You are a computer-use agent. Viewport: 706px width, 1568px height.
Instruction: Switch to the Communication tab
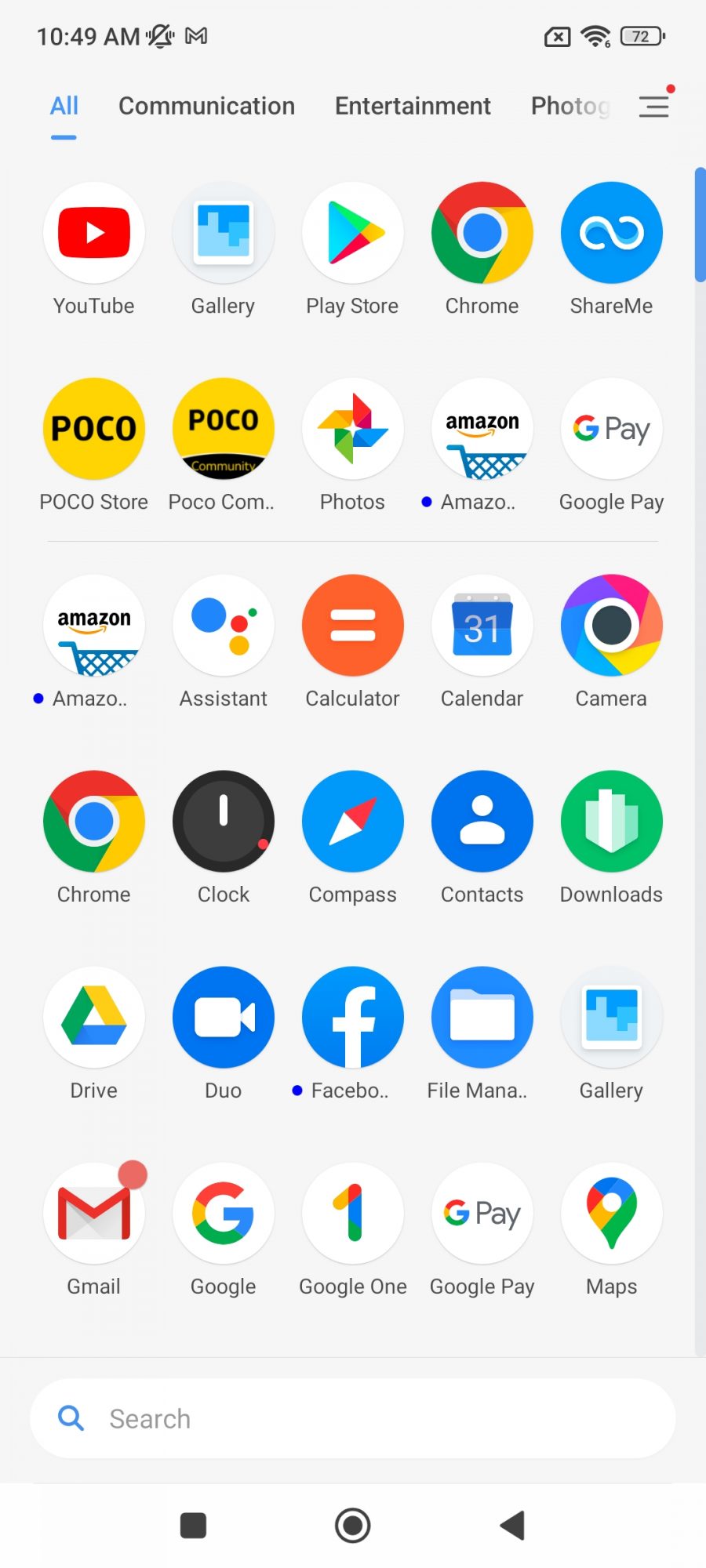206,106
